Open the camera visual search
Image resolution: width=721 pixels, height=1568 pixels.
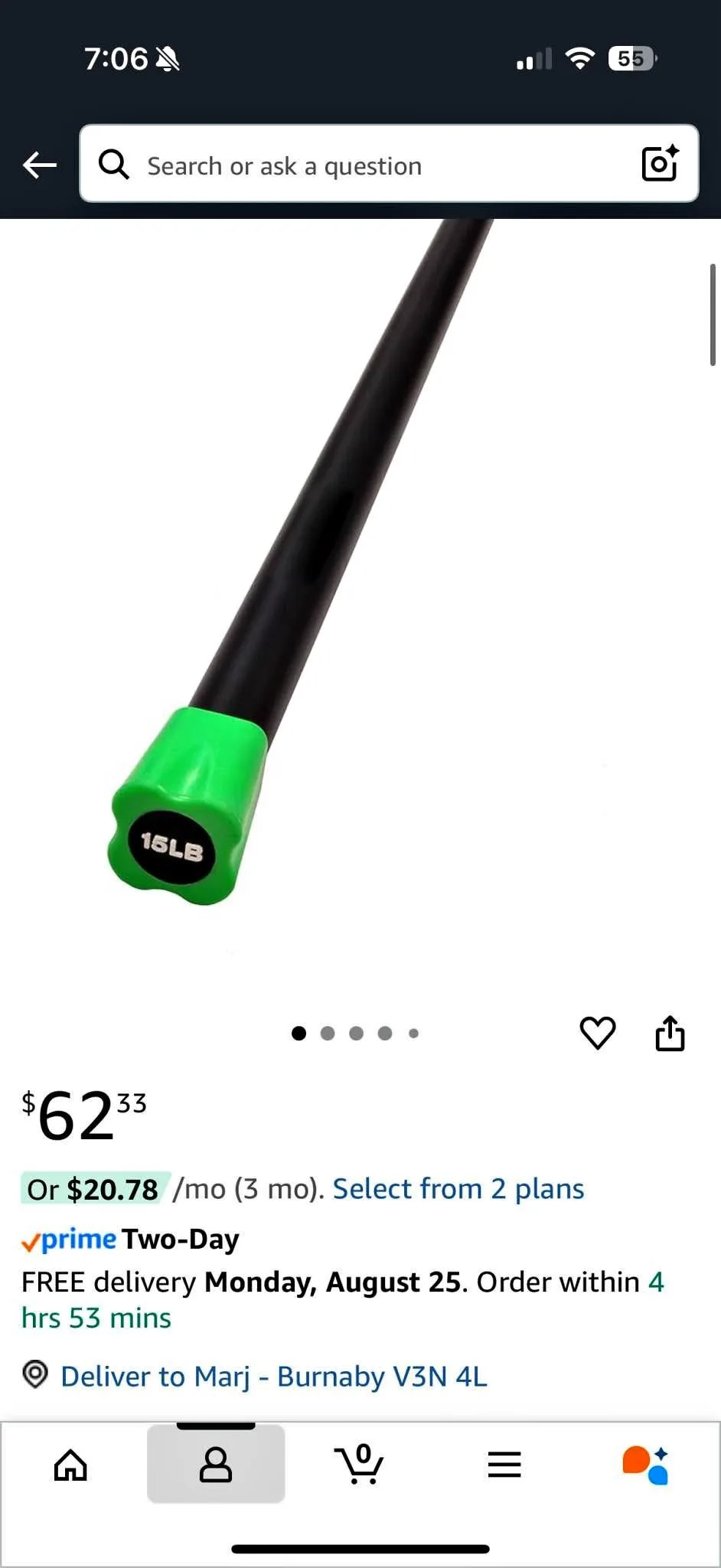pos(659,164)
